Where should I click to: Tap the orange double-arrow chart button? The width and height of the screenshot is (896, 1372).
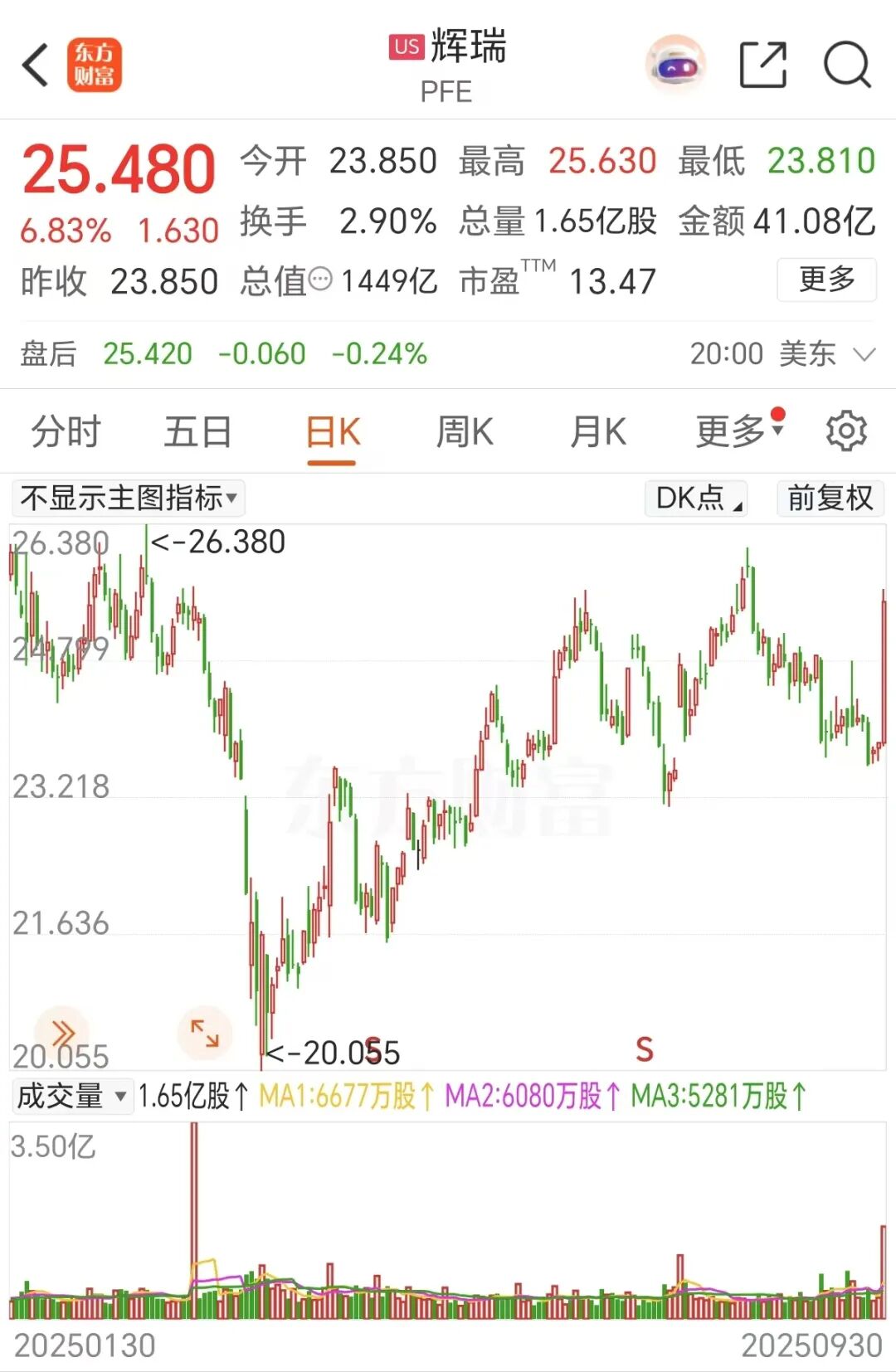coord(62,1033)
